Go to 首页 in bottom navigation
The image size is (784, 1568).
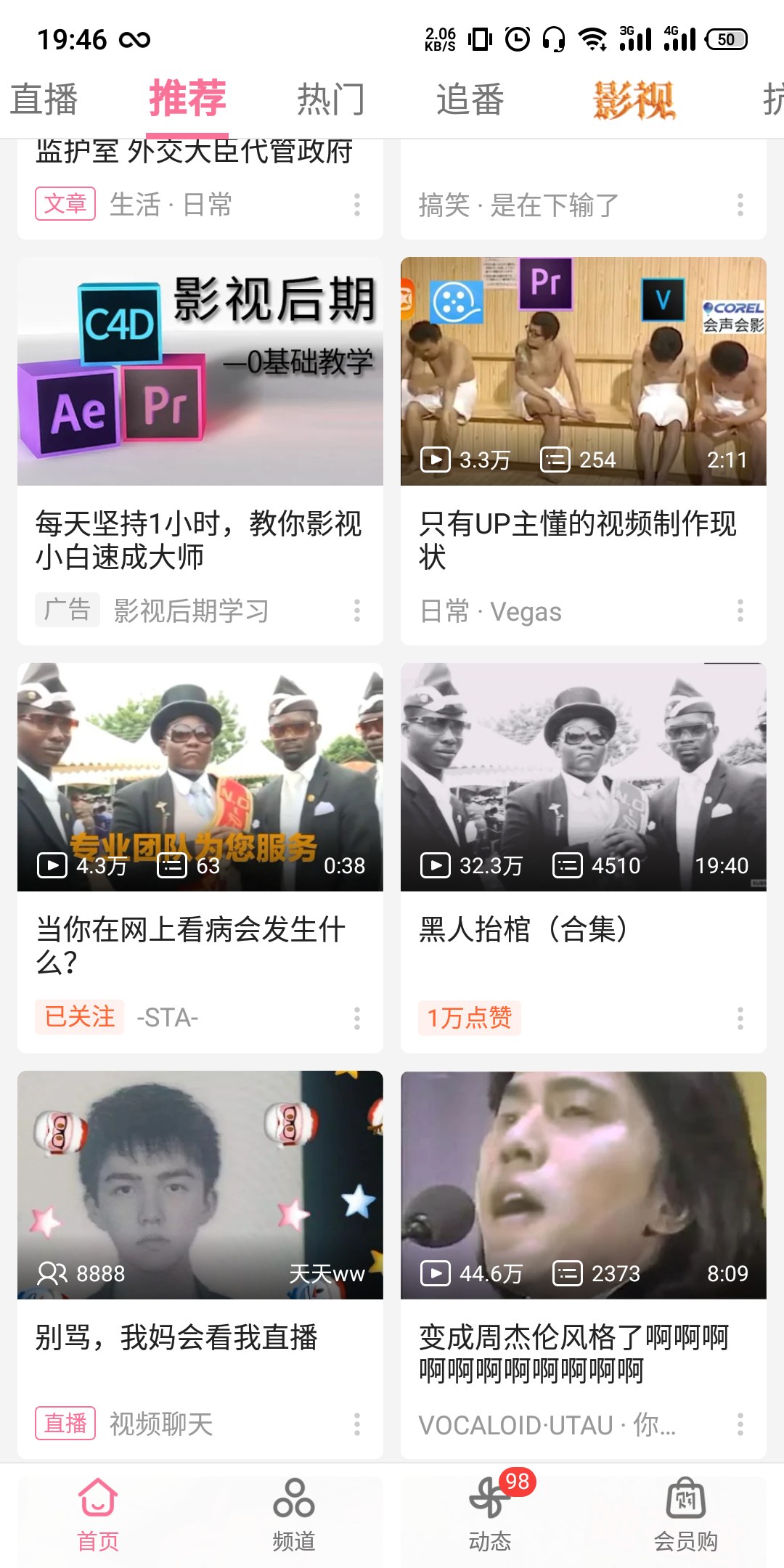(98, 1515)
